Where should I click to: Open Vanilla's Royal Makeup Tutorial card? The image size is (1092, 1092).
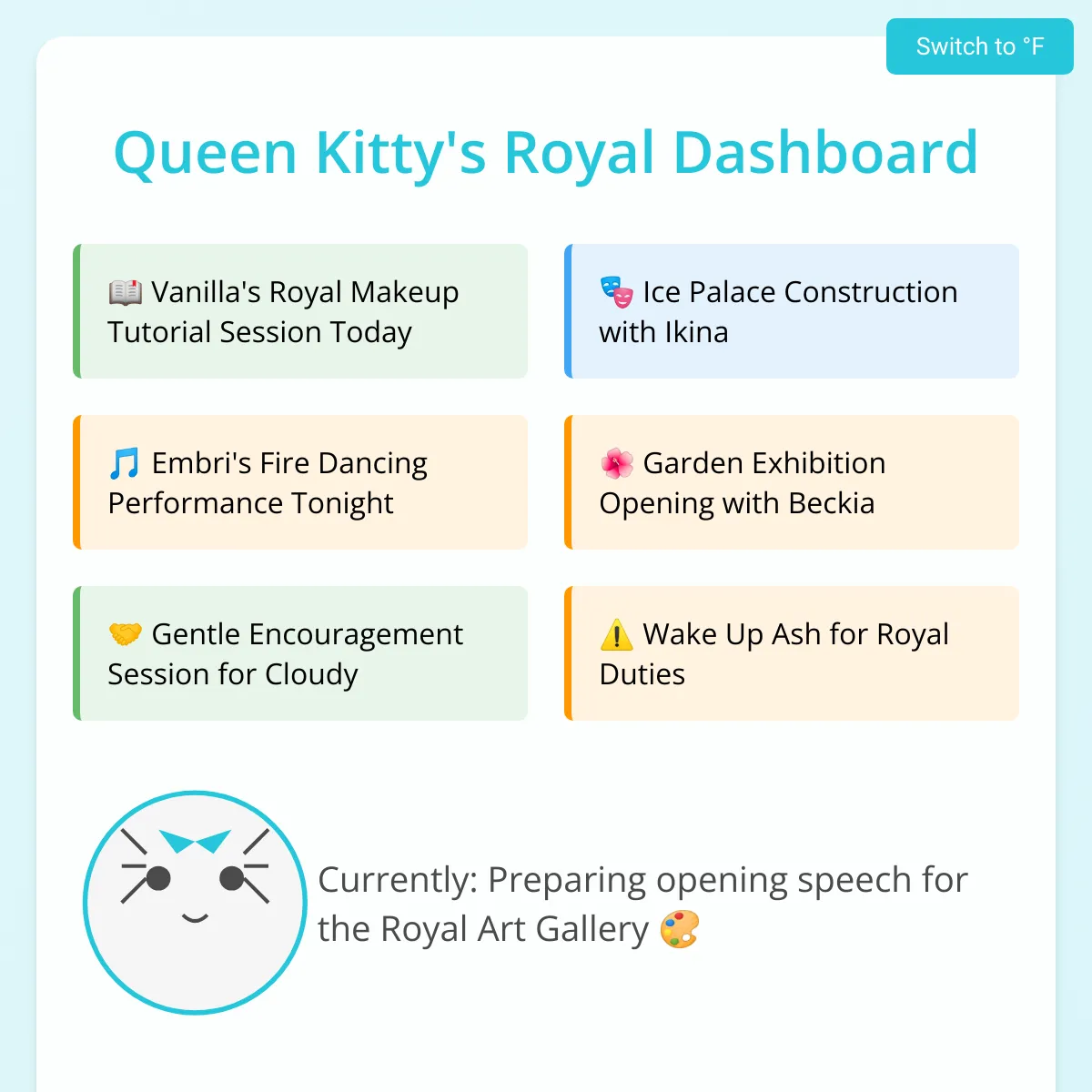click(x=300, y=311)
